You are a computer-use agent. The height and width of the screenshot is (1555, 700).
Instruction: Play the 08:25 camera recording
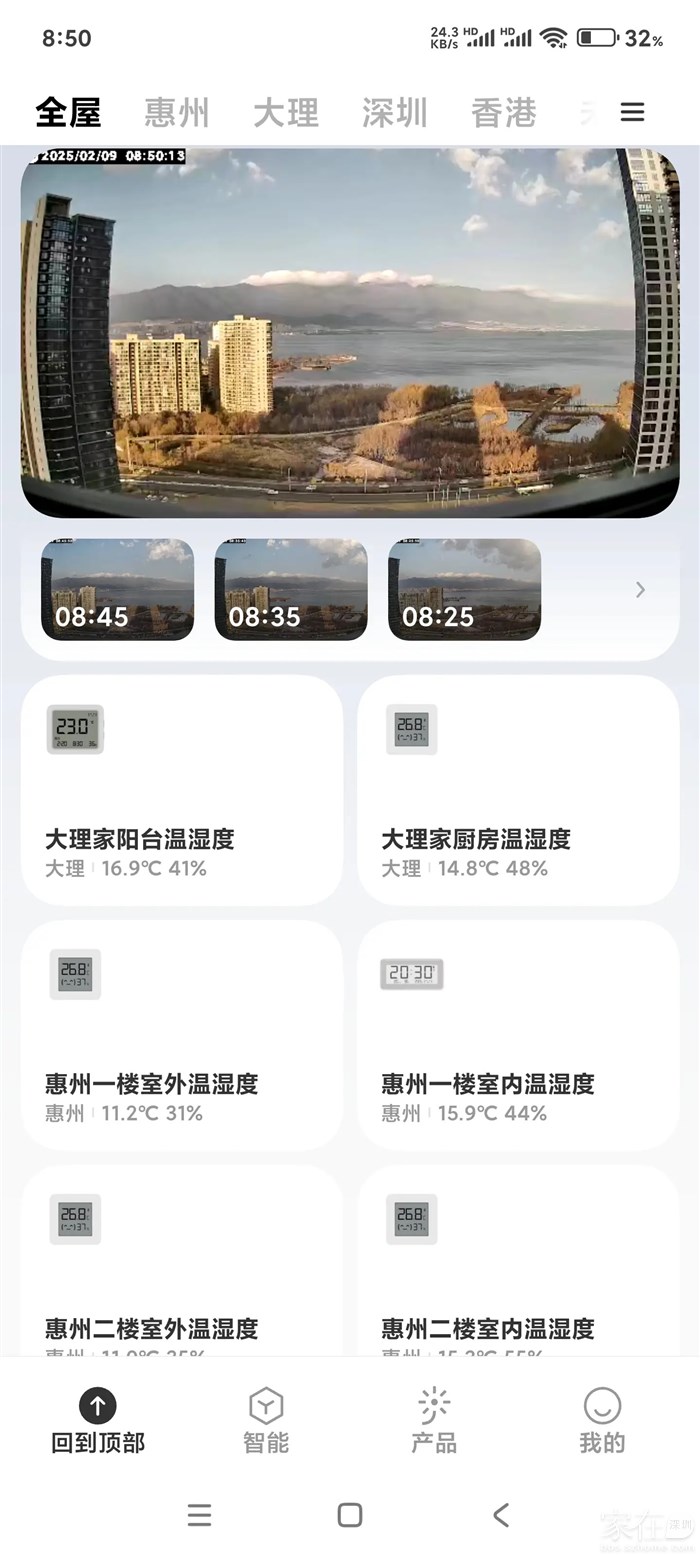(464, 590)
